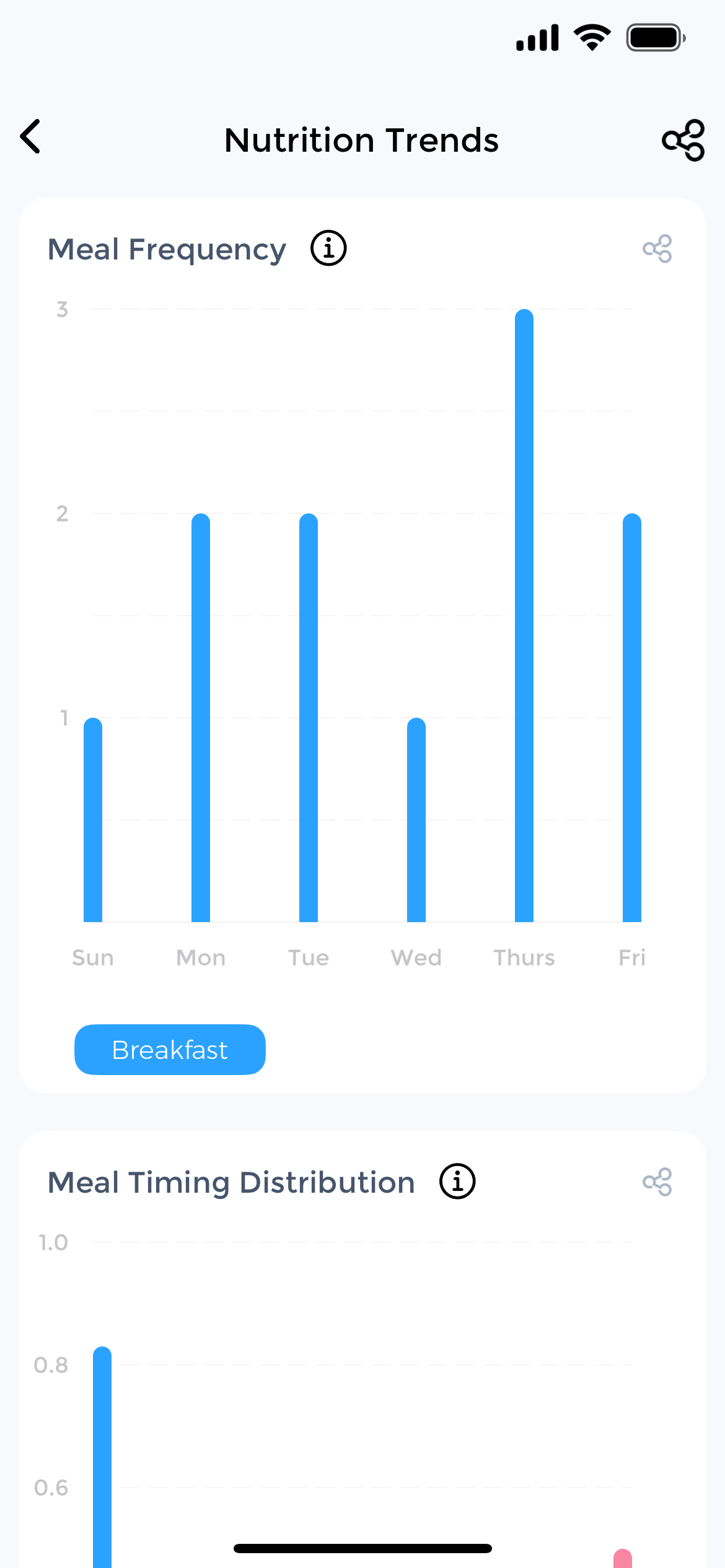Tap the Meal Timing Distribution info icon
The image size is (725, 1568).
click(x=457, y=1180)
